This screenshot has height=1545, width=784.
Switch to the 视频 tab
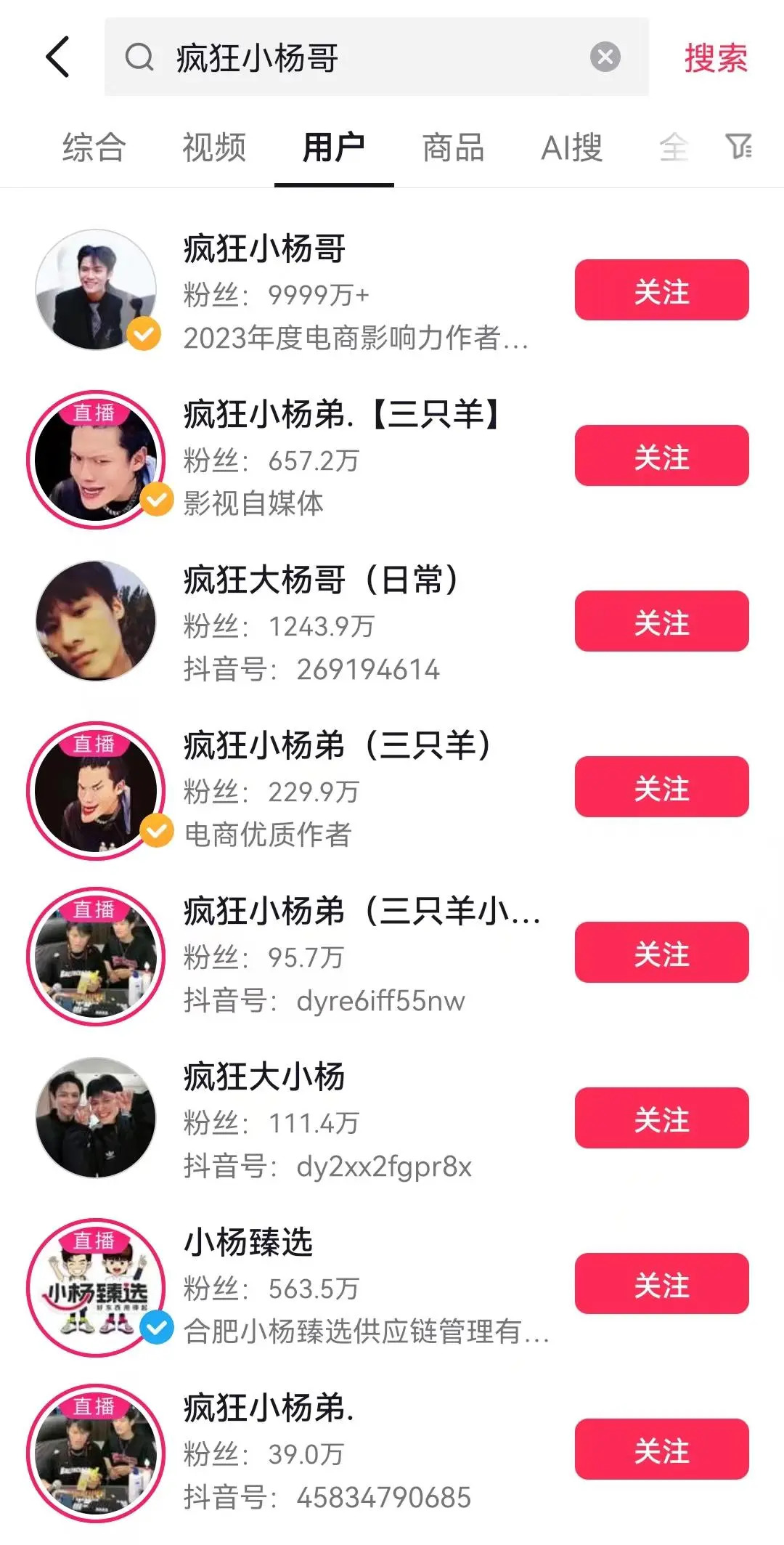(x=214, y=148)
